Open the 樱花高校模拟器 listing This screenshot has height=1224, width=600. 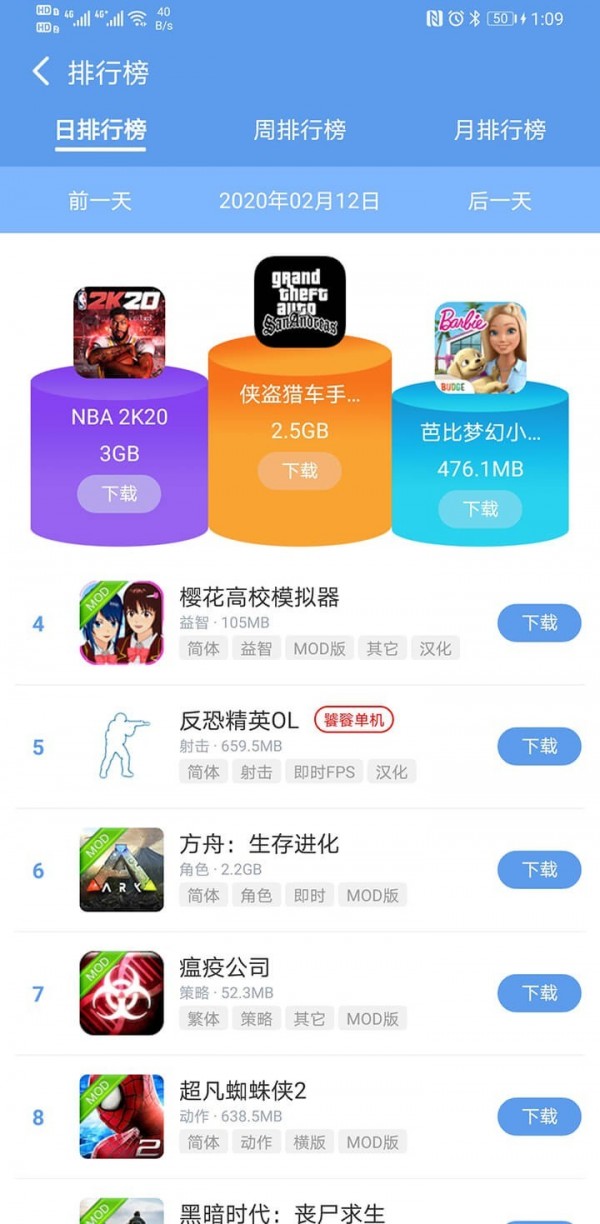pos(259,598)
